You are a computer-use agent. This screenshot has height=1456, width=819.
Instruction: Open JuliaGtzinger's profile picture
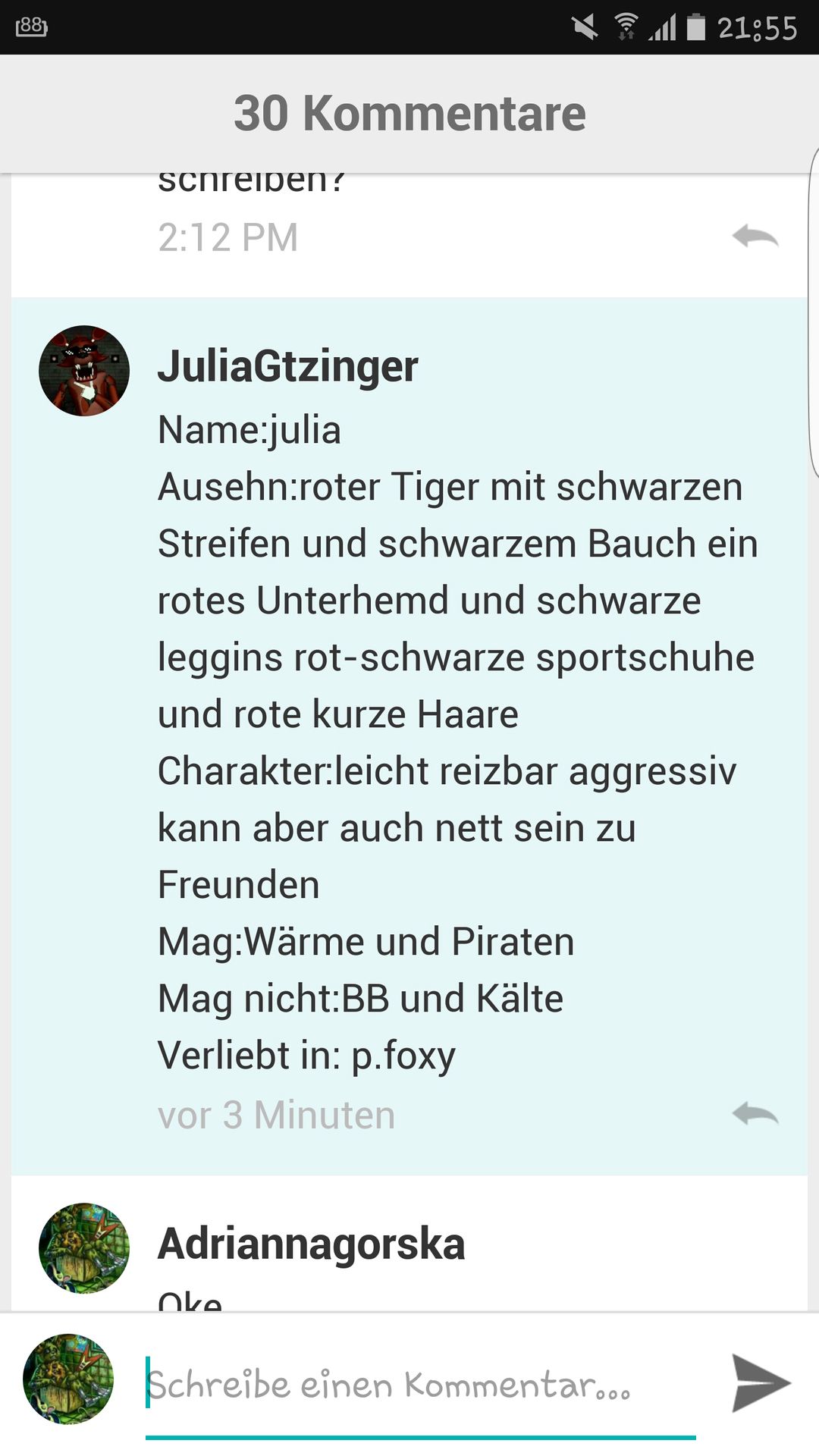pos(84,371)
